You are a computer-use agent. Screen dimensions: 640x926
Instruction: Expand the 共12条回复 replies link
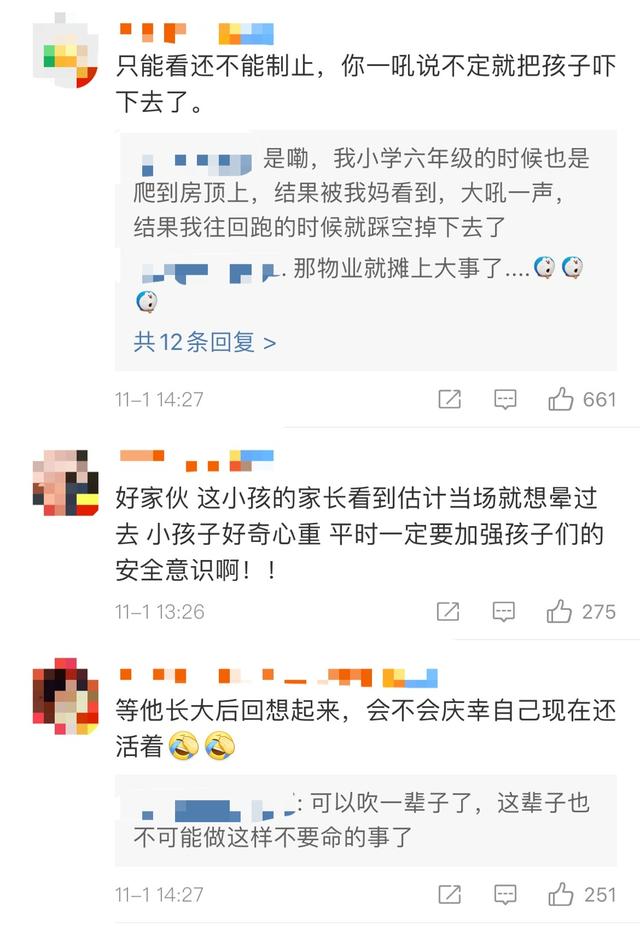[x=205, y=342]
